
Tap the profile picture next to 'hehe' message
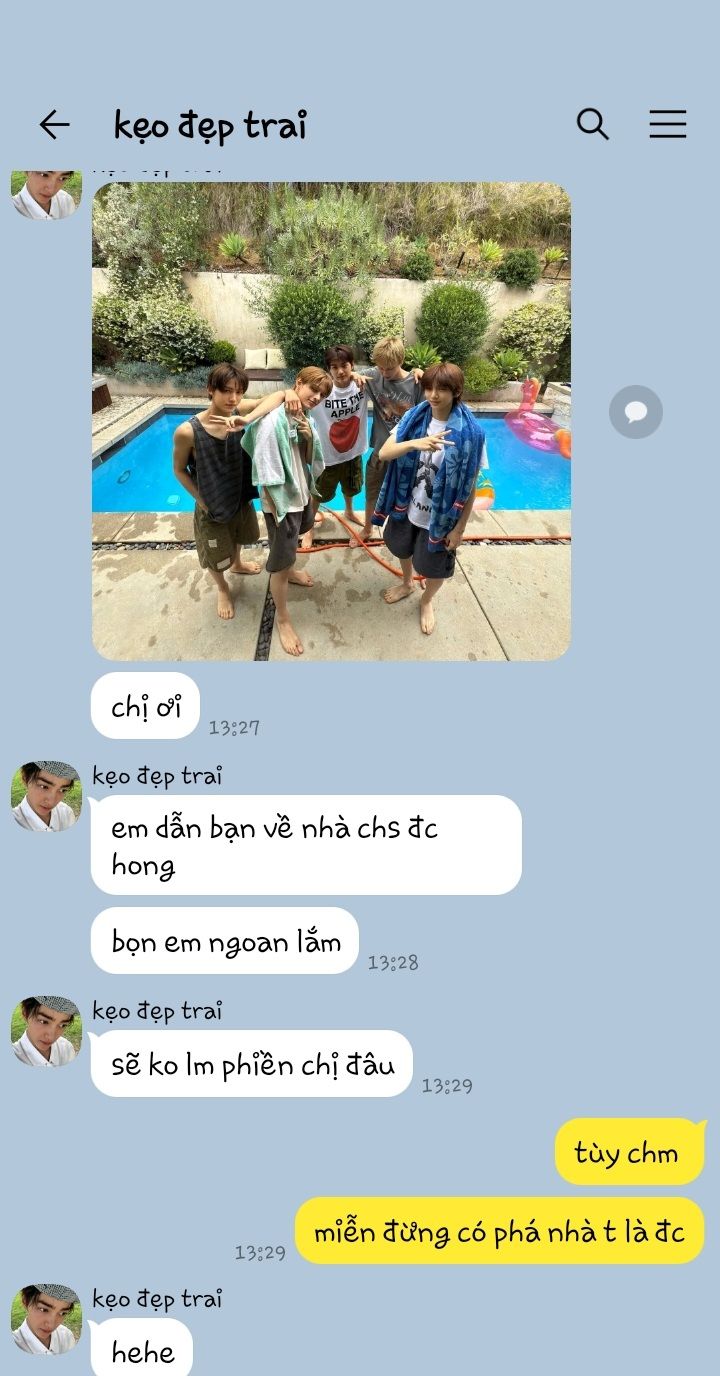click(x=46, y=1319)
